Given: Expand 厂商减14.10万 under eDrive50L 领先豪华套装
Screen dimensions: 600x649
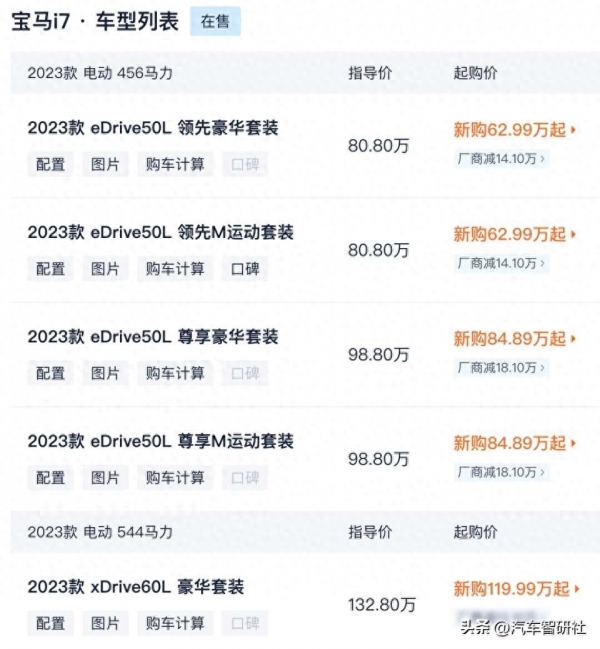Looking at the screenshot, I should pyautogui.click(x=502, y=158).
